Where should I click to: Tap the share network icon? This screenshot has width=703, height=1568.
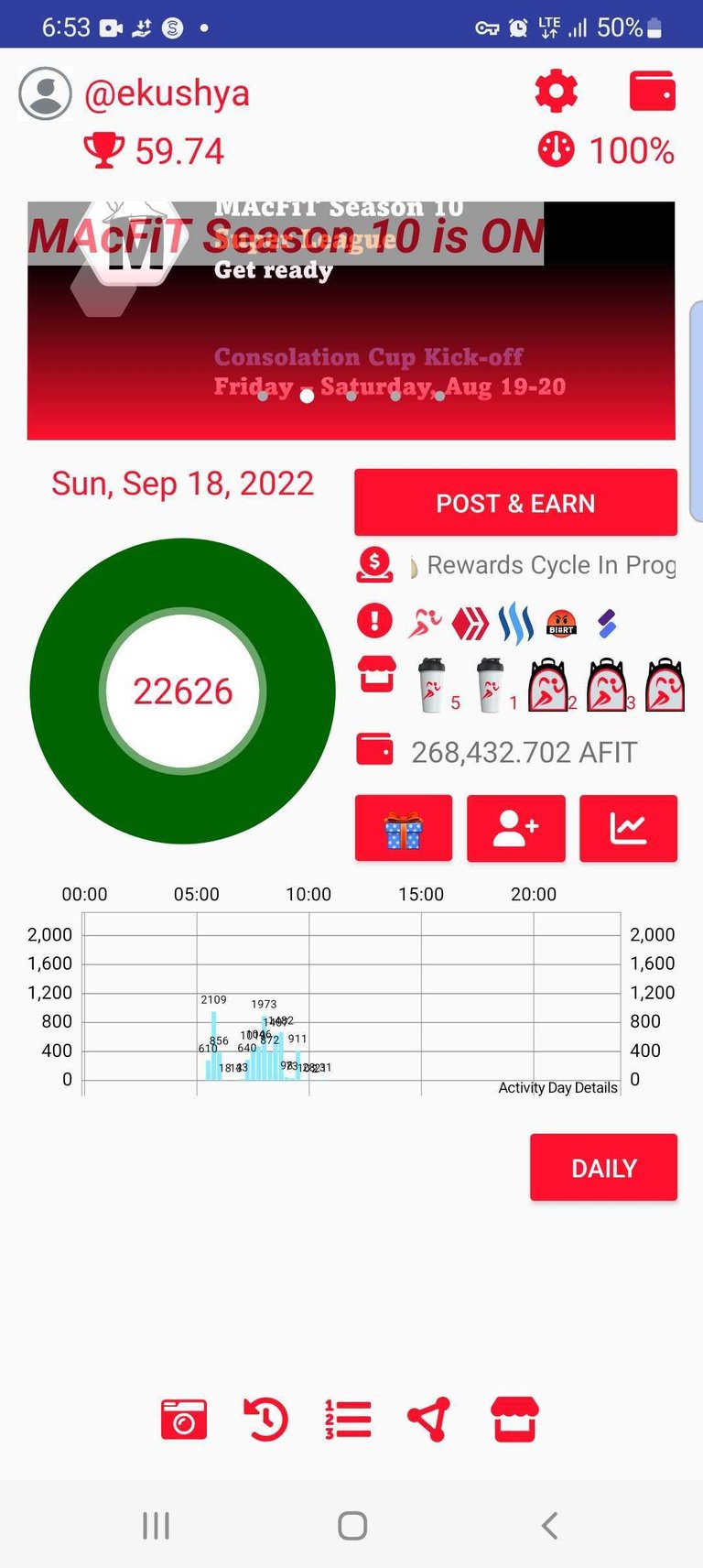429,1420
